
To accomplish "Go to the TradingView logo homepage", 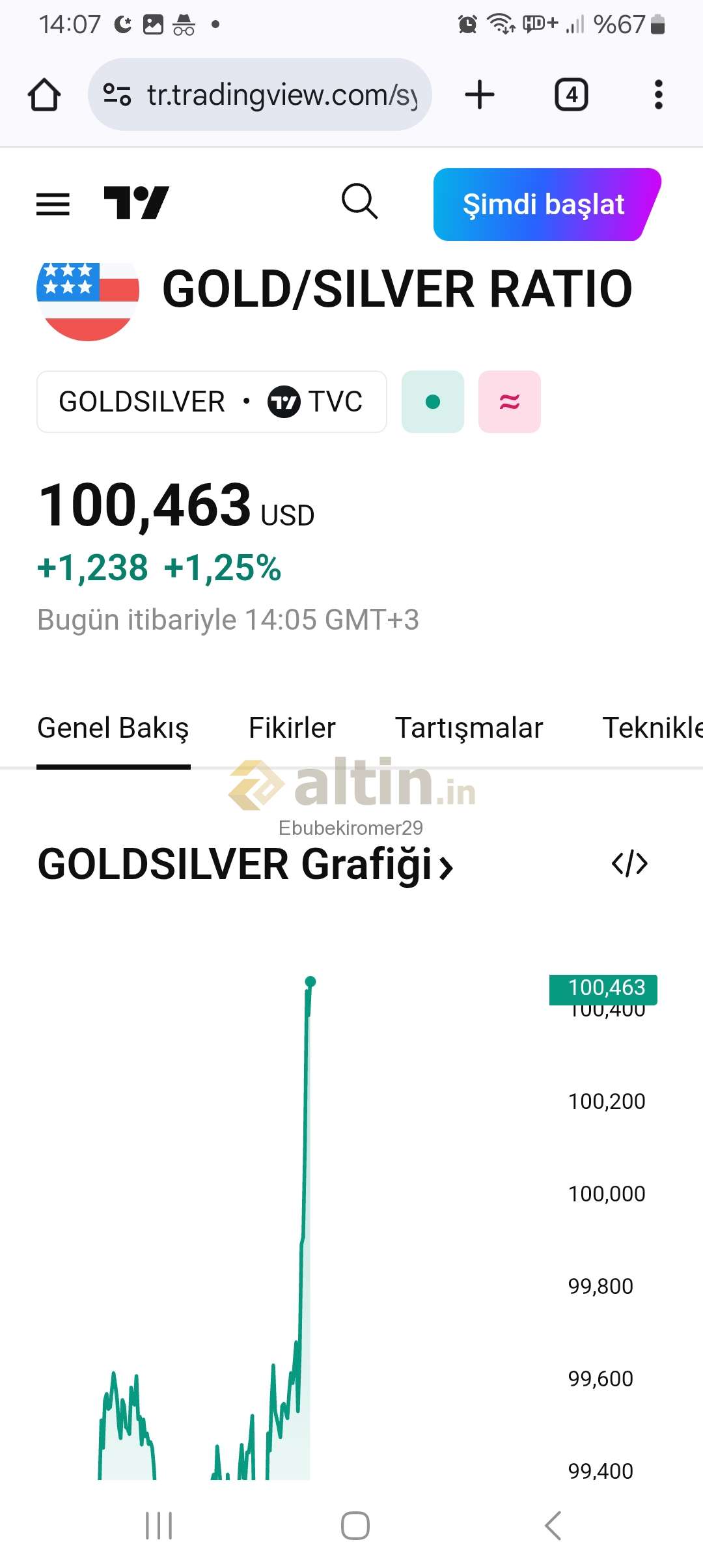I will point(136,203).
